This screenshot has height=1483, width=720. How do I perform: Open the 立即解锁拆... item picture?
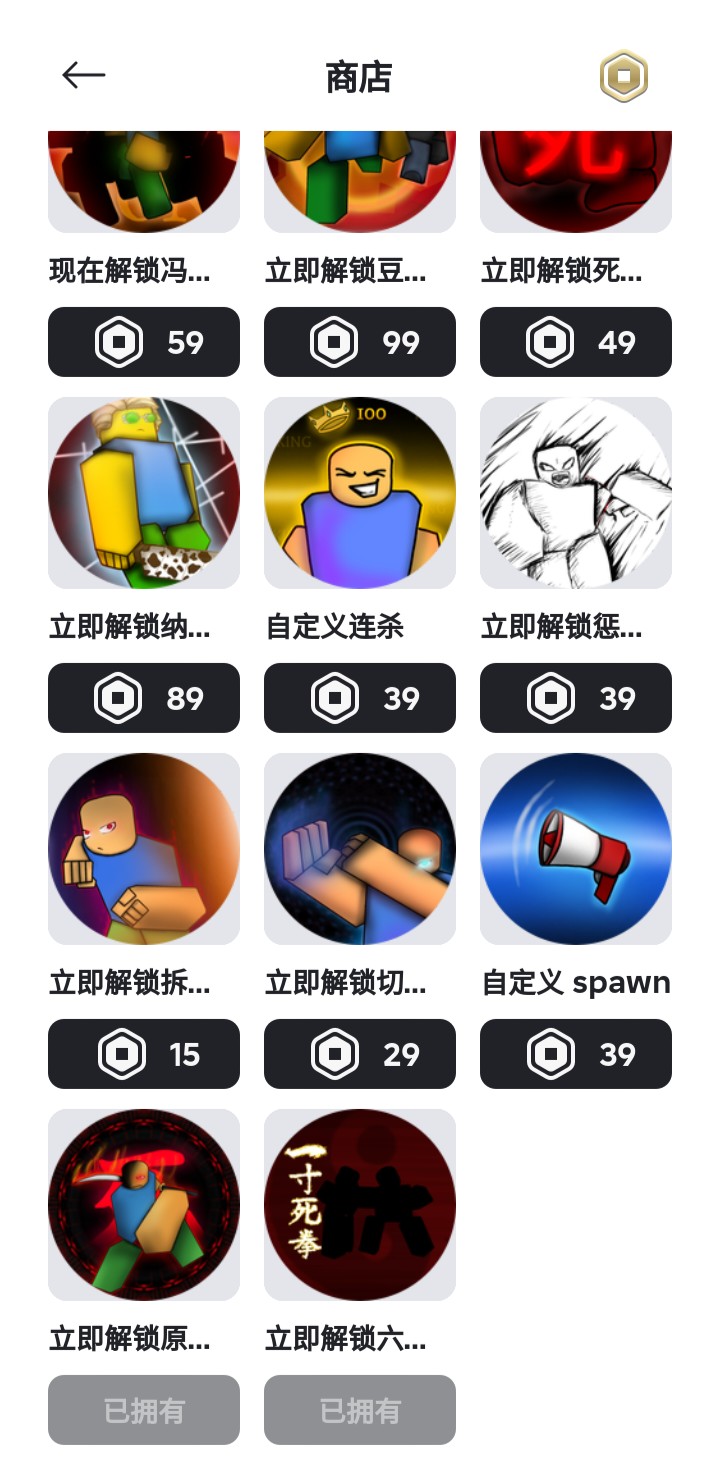[x=144, y=849]
